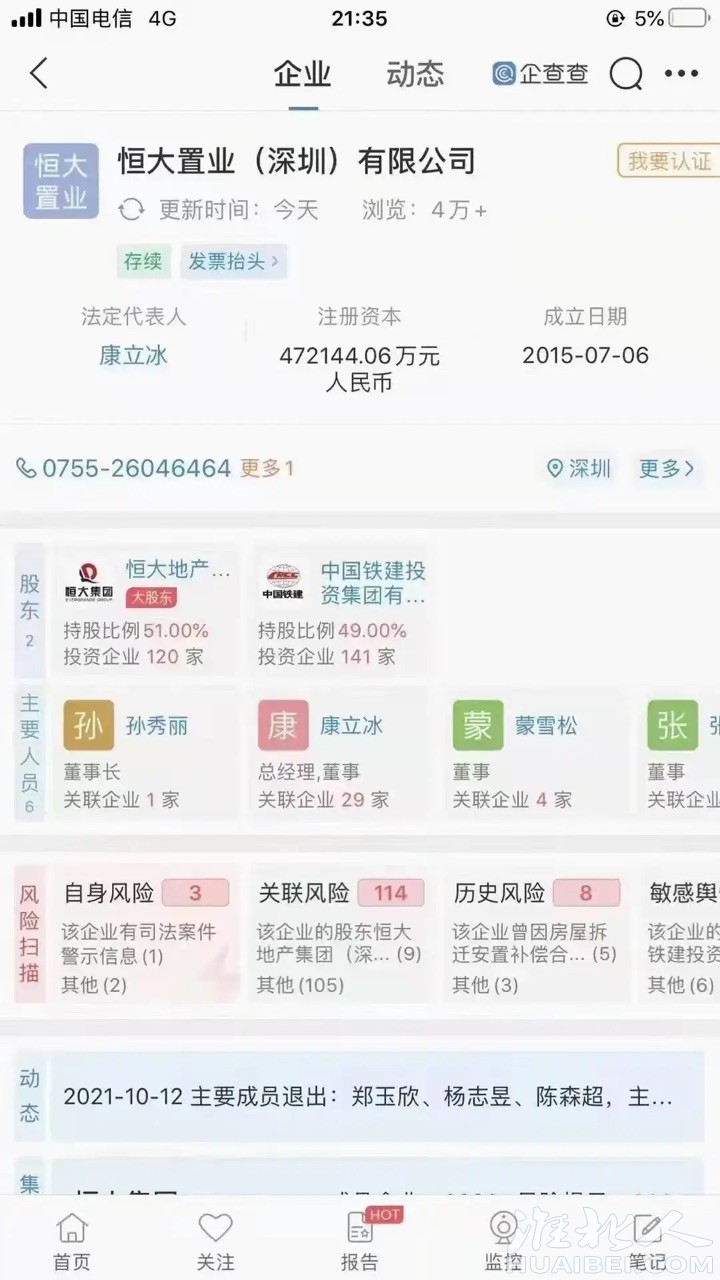Switch to the 动态 tab

click(415, 74)
